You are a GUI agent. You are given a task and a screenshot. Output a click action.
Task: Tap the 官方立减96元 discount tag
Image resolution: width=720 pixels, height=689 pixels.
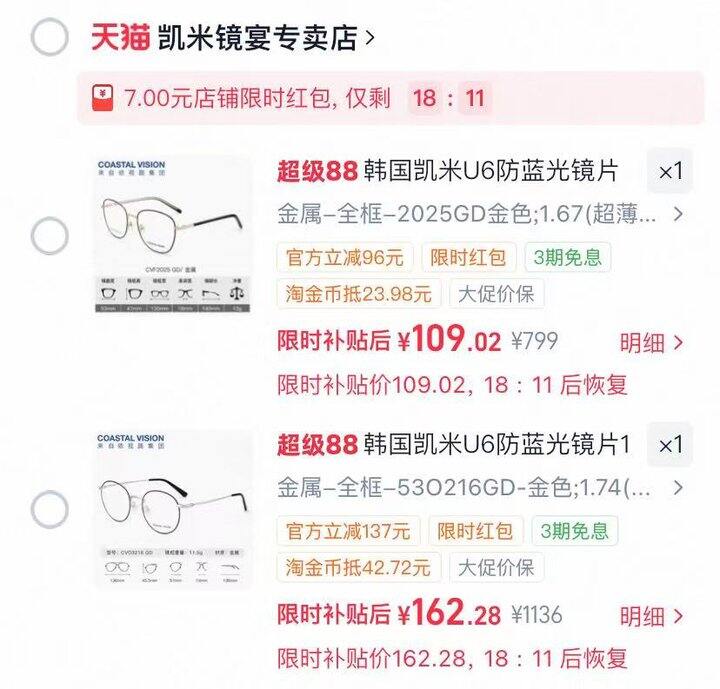345,257
